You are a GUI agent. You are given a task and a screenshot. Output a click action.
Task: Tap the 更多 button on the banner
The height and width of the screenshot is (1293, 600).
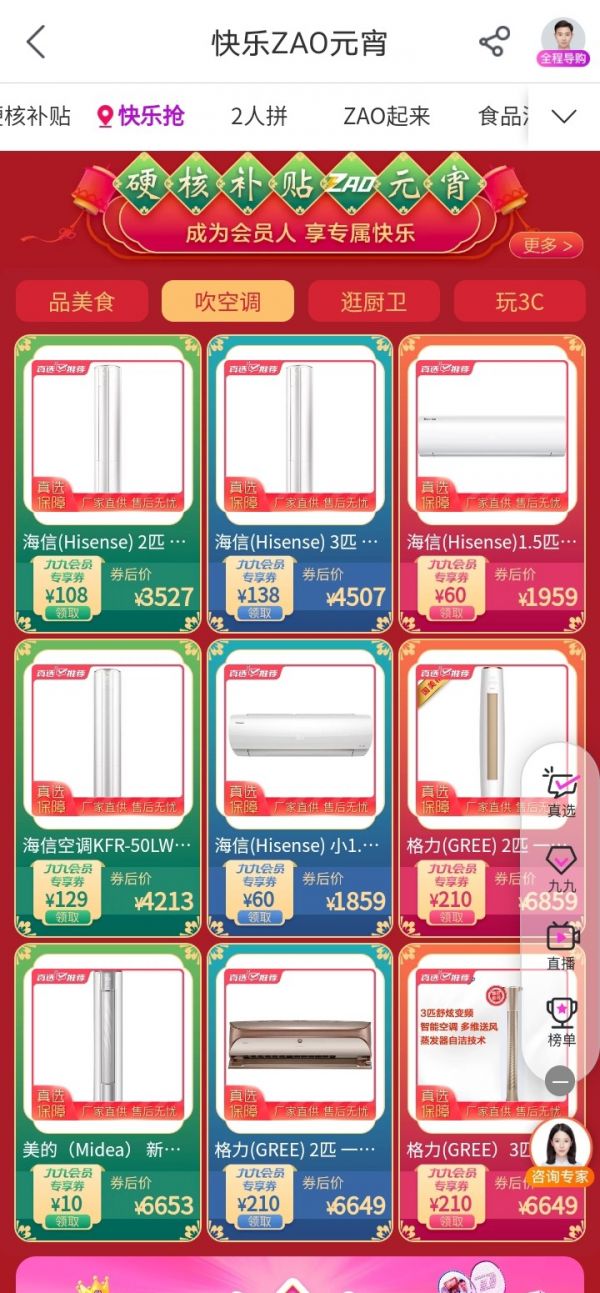pos(546,245)
